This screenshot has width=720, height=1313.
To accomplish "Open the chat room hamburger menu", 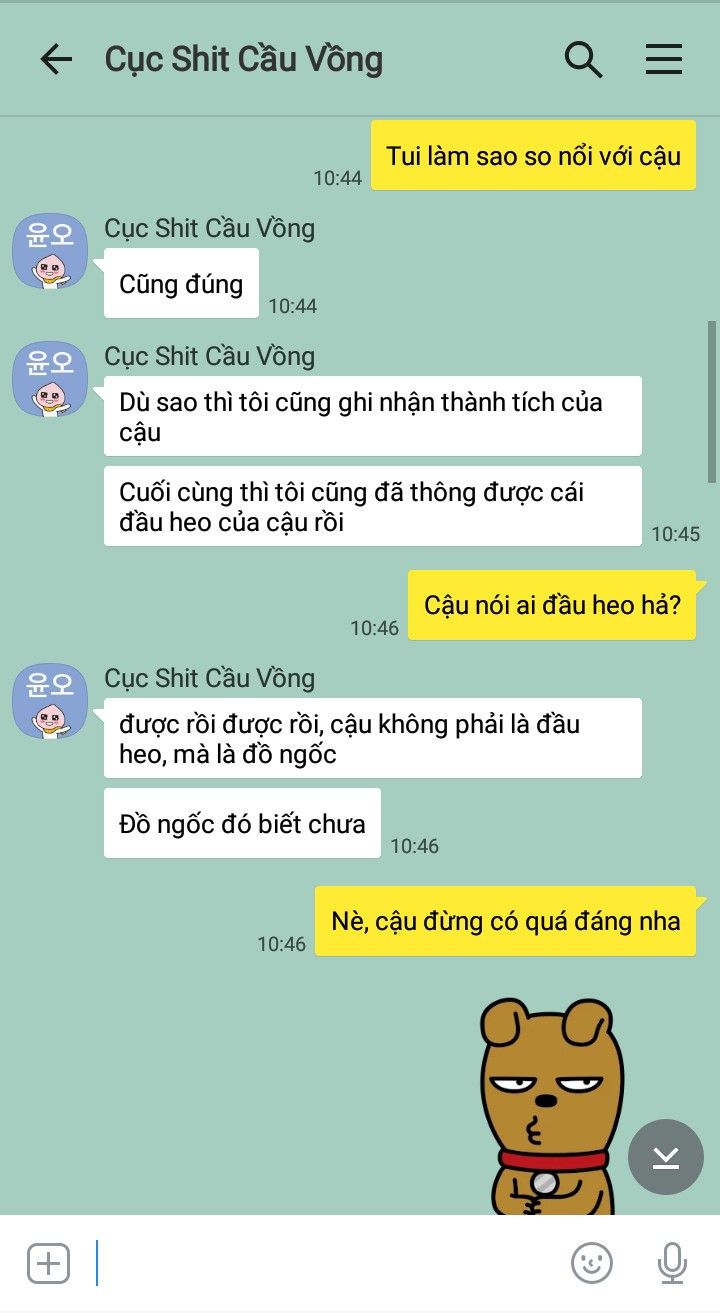I will (x=663, y=60).
